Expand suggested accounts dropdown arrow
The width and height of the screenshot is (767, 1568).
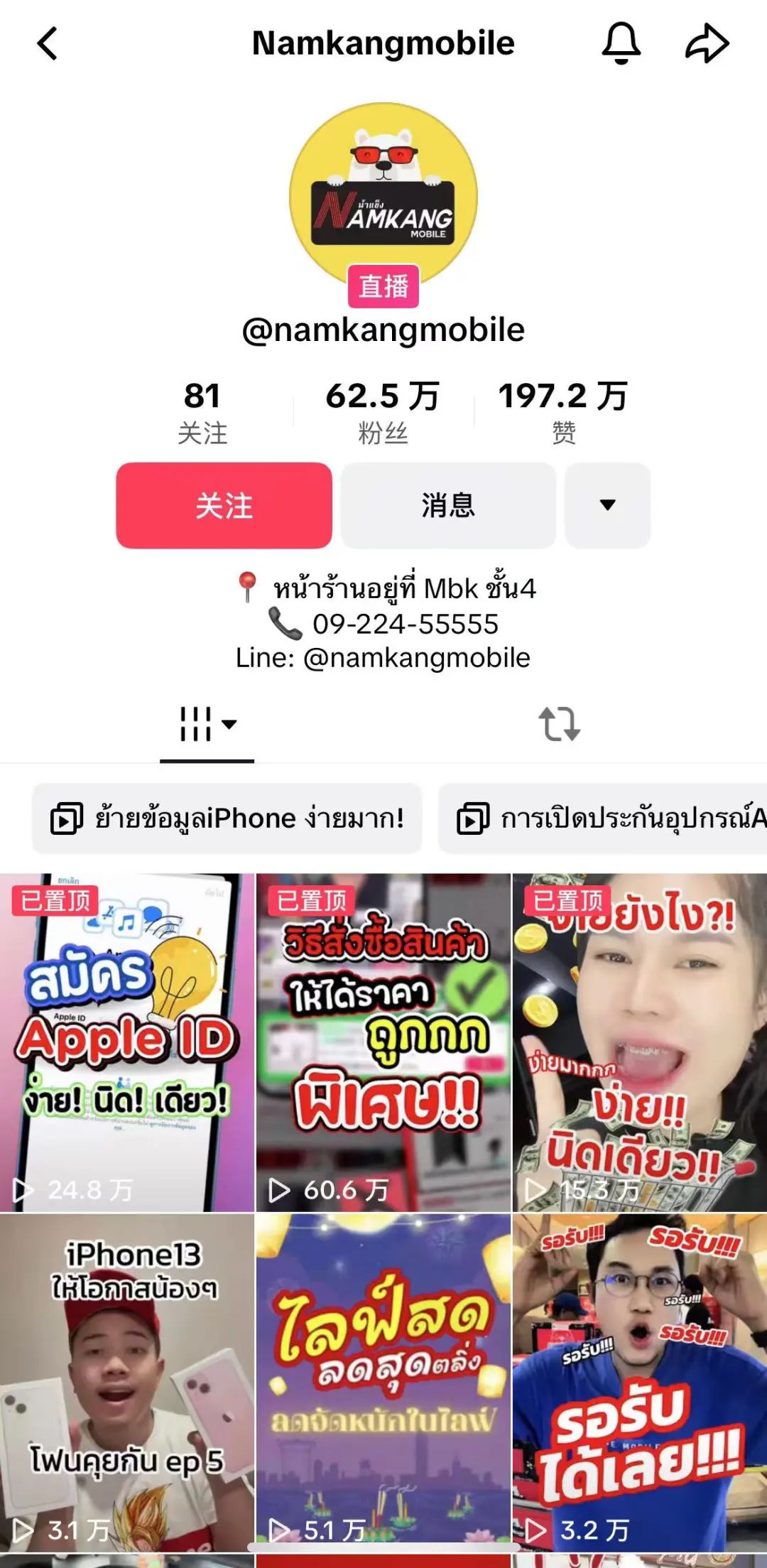point(607,506)
